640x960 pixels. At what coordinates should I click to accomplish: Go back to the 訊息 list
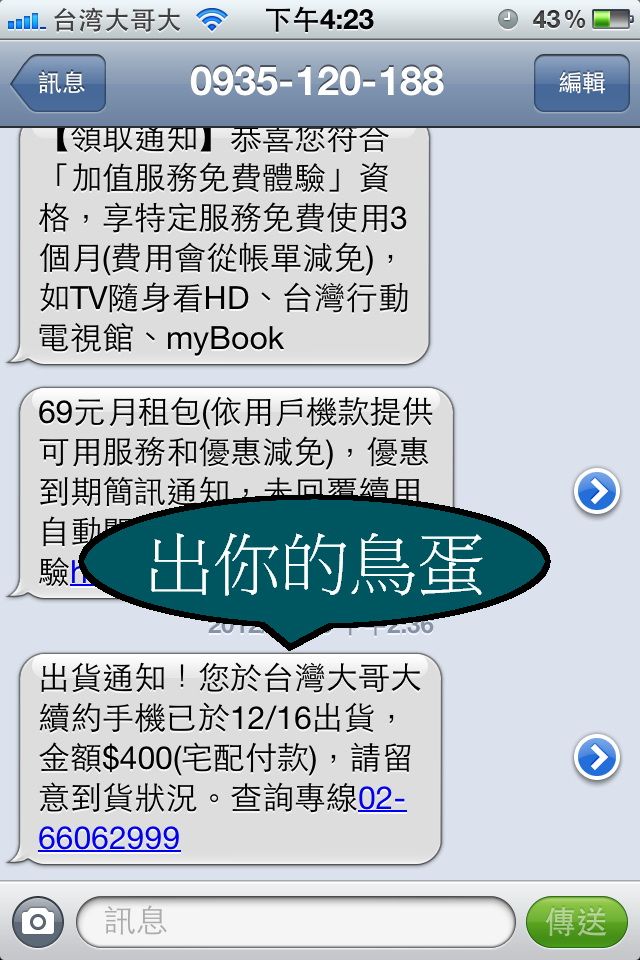pos(59,83)
